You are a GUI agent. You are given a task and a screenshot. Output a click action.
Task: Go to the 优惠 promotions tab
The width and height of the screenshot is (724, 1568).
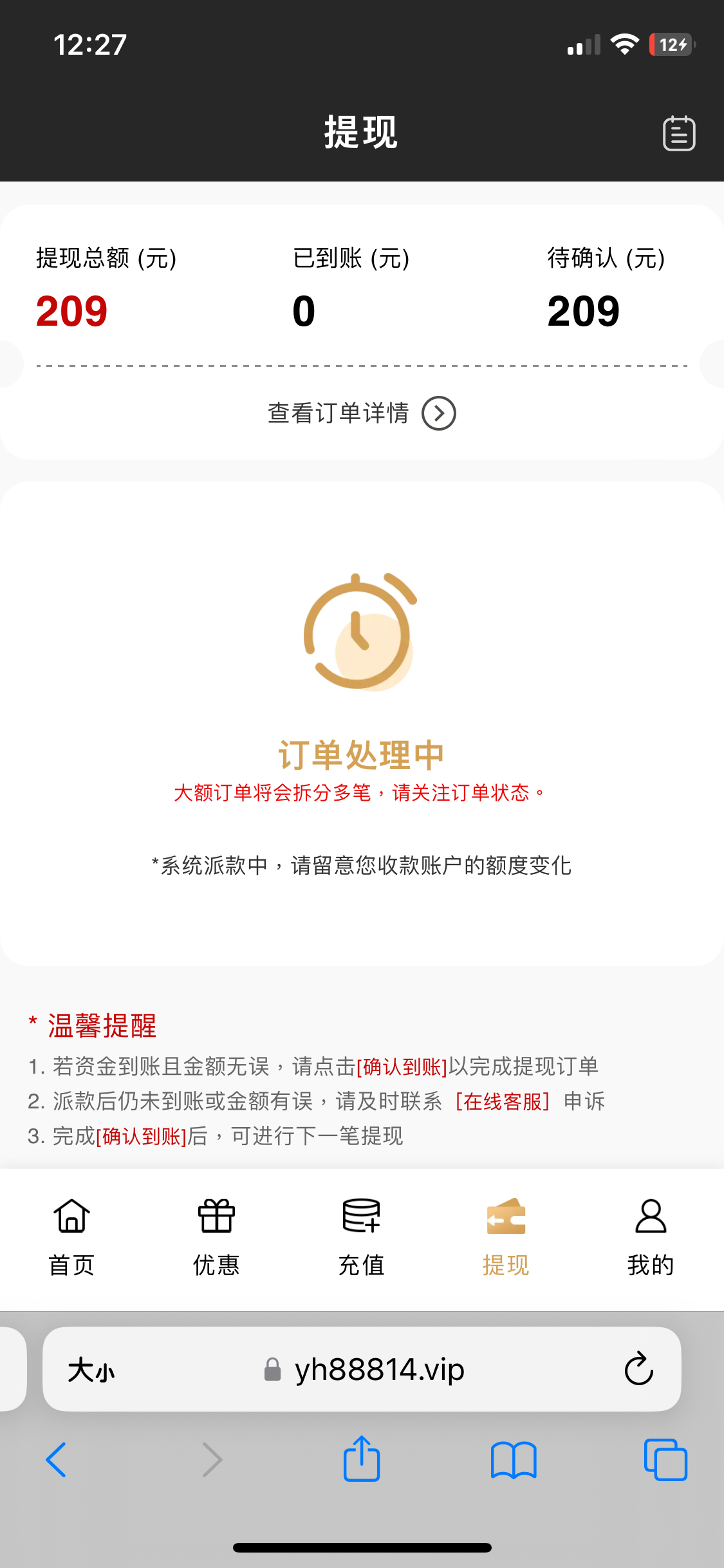coord(216,1237)
